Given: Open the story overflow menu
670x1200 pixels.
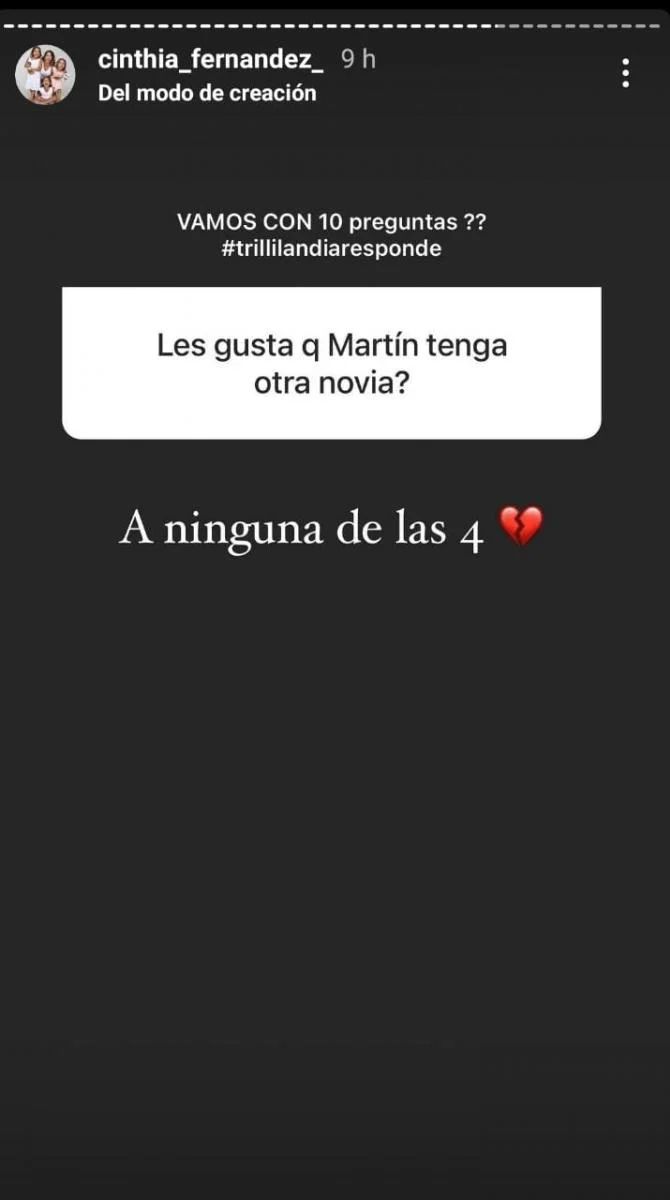Looking at the screenshot, I should (x=626, y=73).
